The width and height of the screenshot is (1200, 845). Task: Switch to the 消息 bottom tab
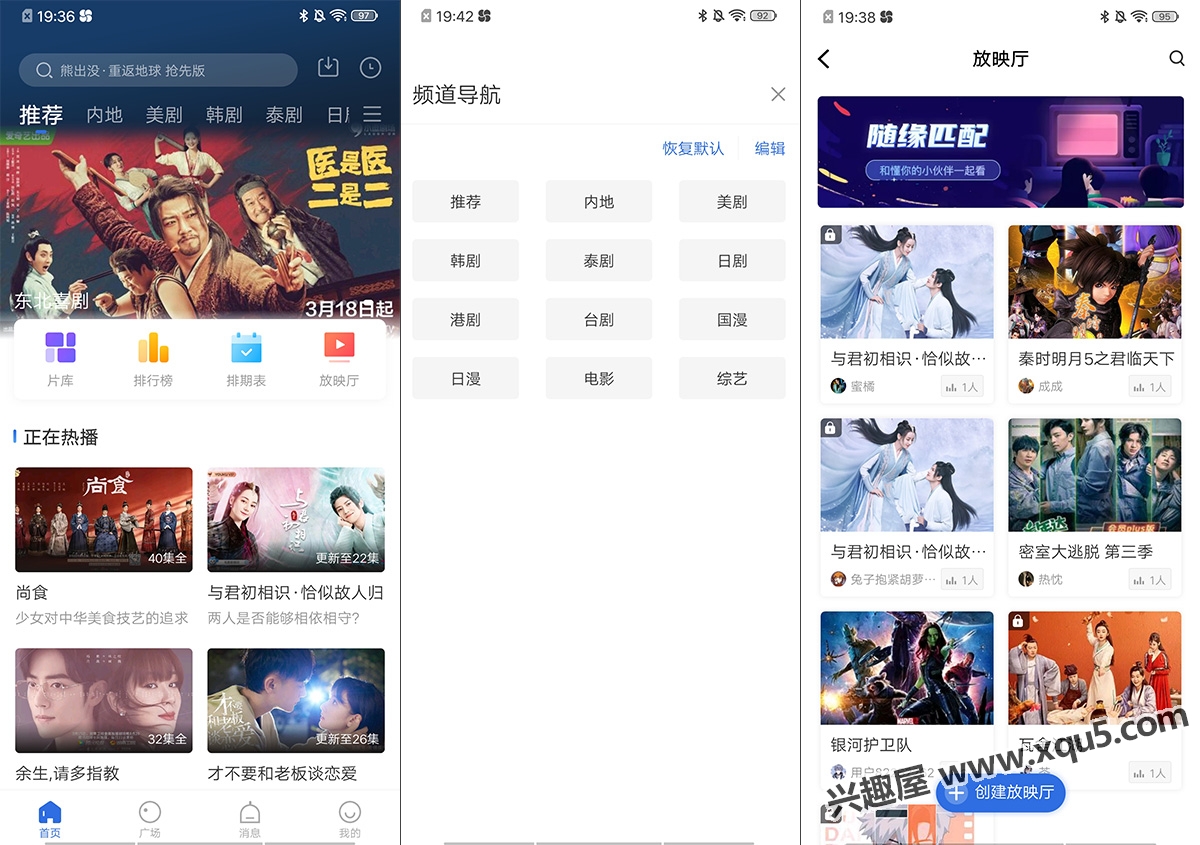250,818
